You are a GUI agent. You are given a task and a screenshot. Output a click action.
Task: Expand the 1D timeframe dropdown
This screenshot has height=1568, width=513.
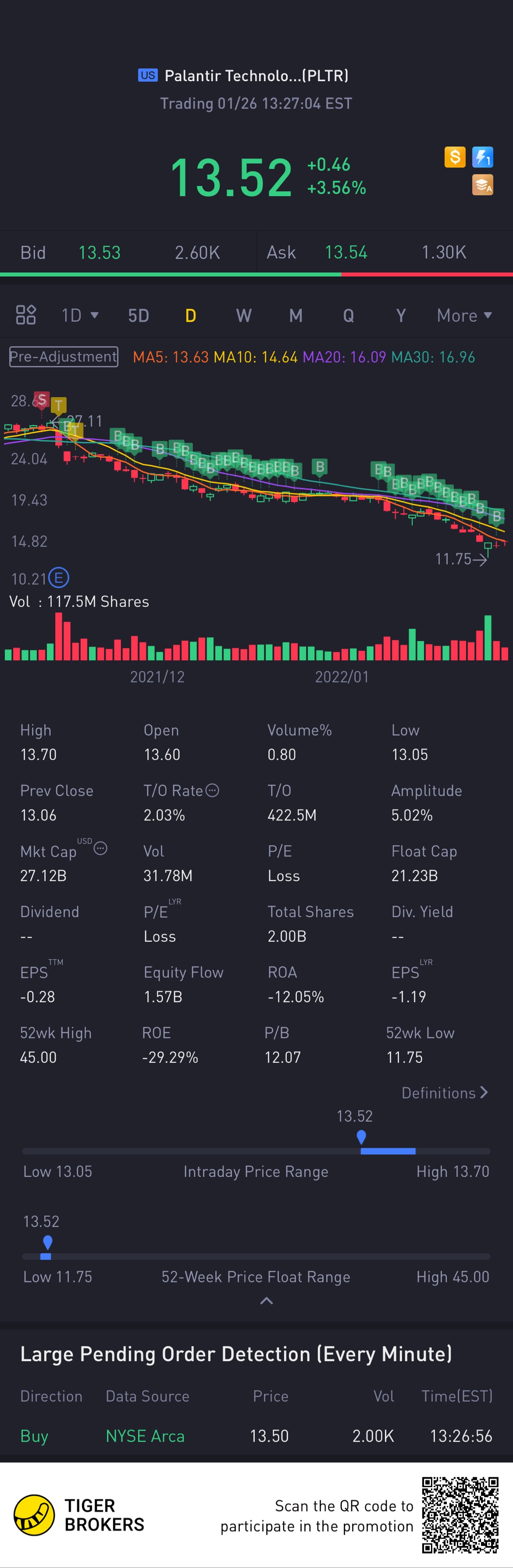pyautogui.click(x=80, y=315)
